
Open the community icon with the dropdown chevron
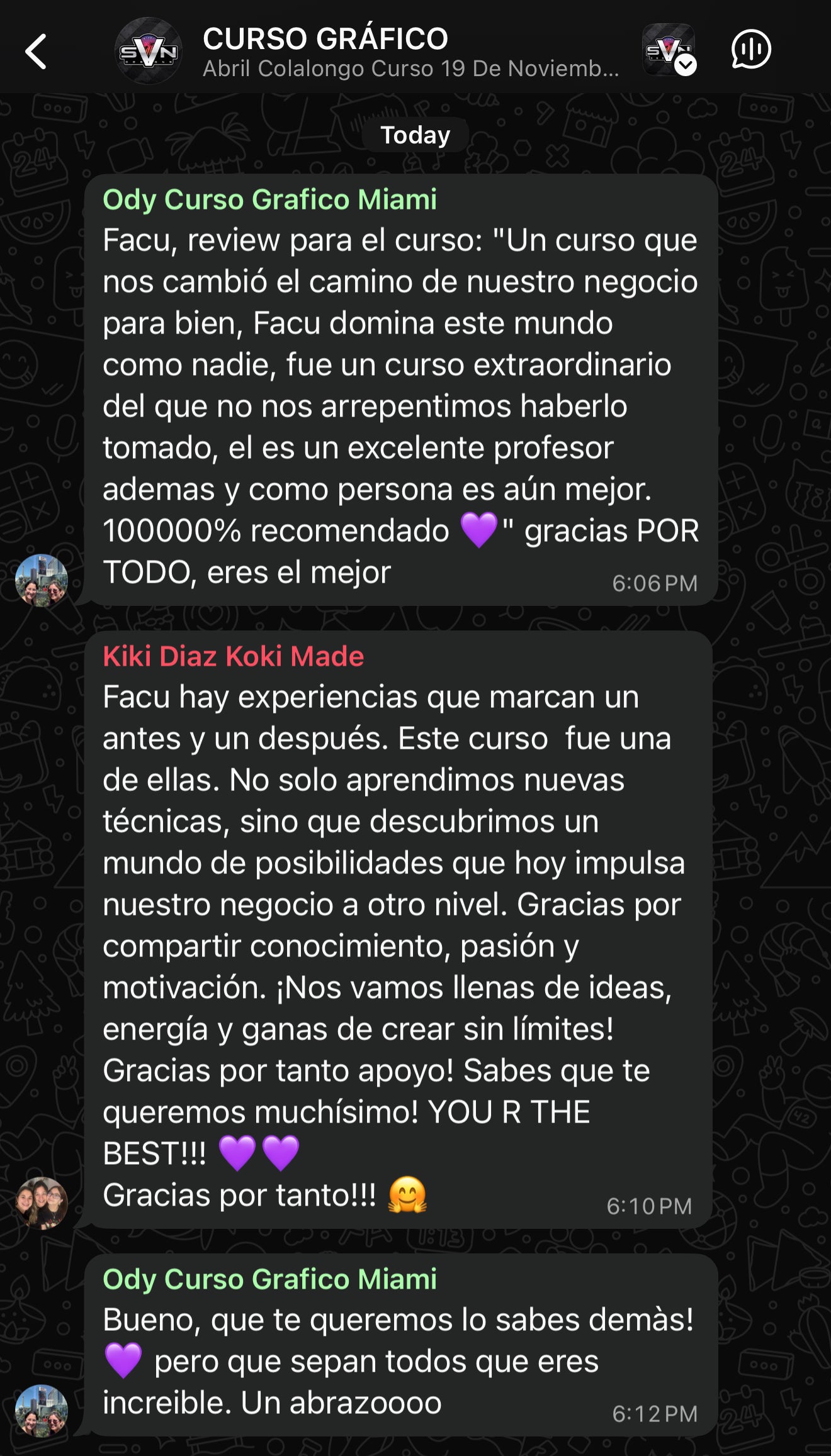click(x=669, y=50)
